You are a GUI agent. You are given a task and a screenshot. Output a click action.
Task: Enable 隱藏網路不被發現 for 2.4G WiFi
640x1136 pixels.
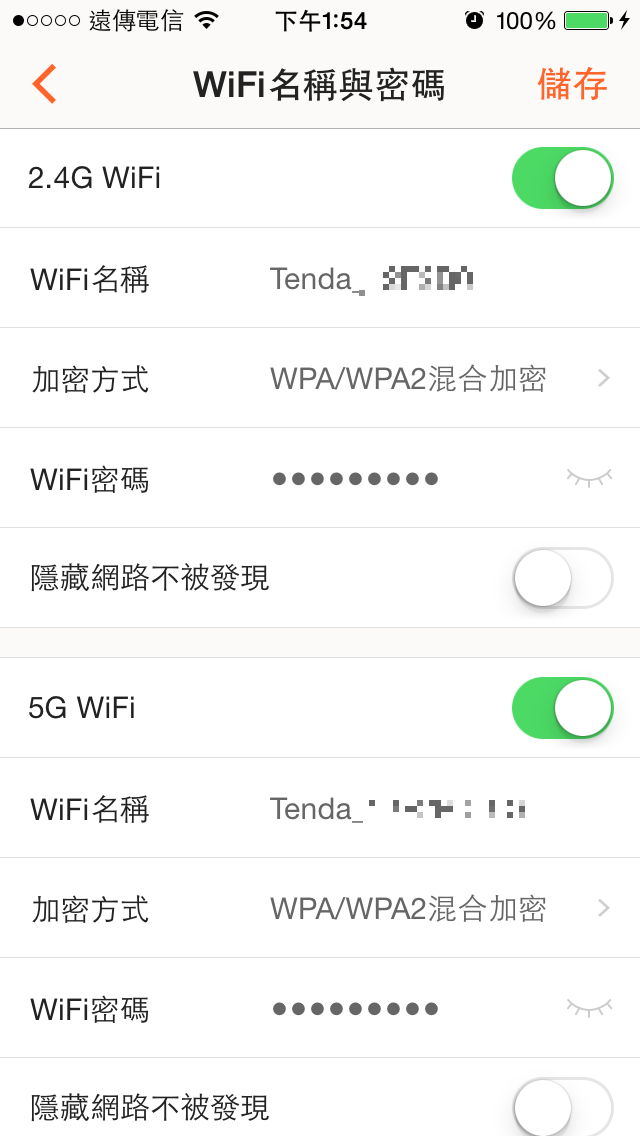point(563,578)
